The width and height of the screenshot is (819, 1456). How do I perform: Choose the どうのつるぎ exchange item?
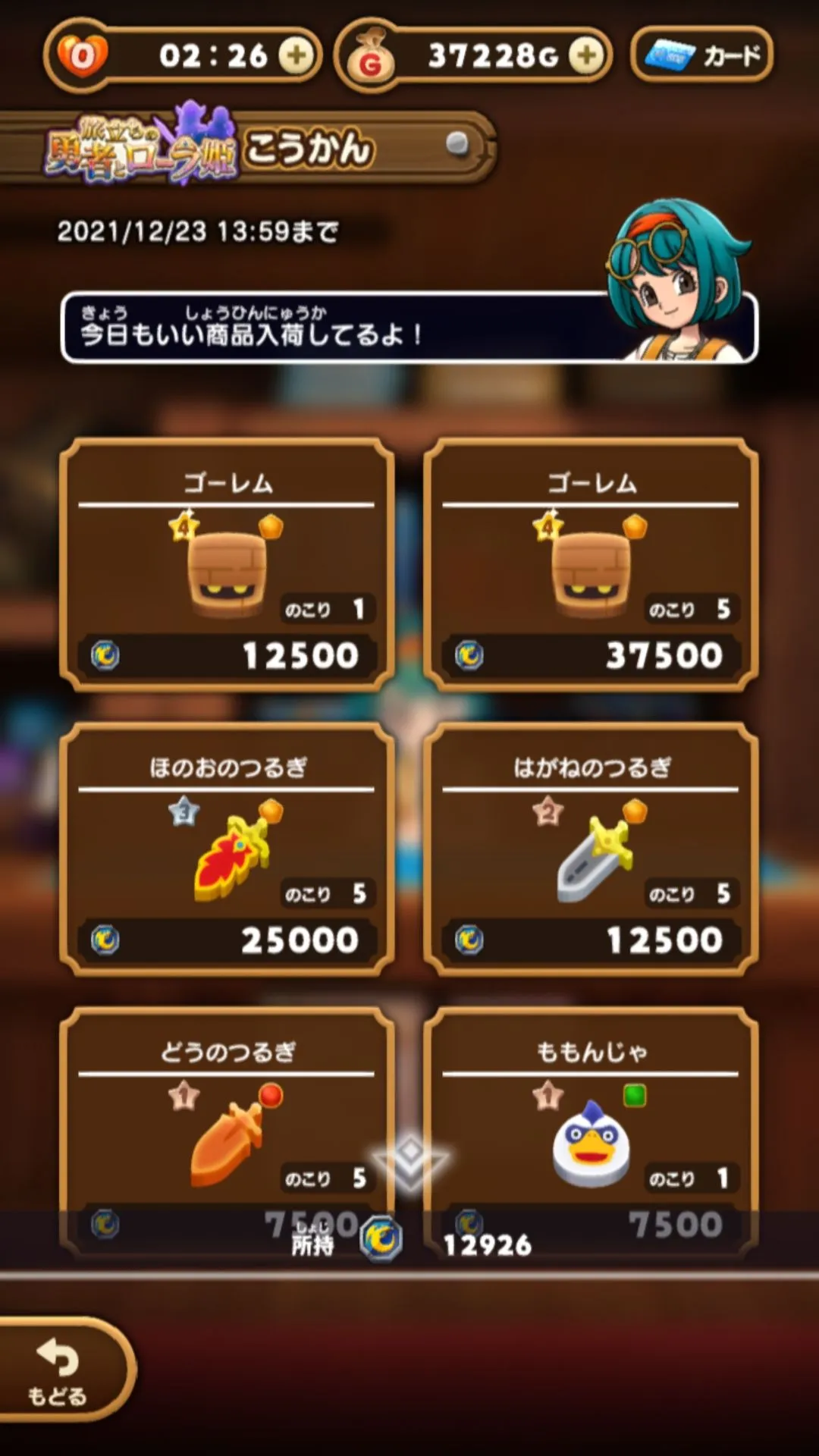(x=227, y=1122)
